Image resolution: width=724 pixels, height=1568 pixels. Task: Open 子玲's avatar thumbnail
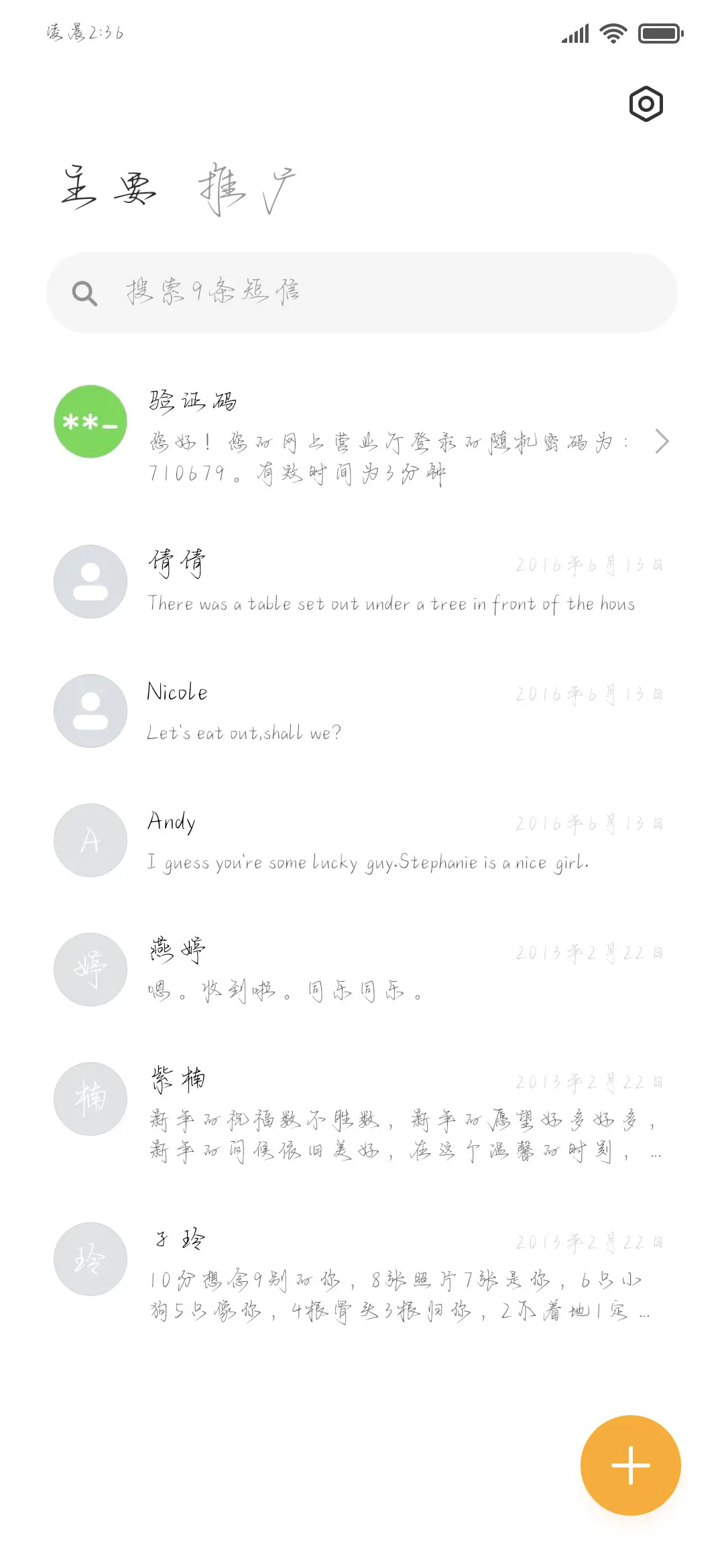(x=90, y=1260)
